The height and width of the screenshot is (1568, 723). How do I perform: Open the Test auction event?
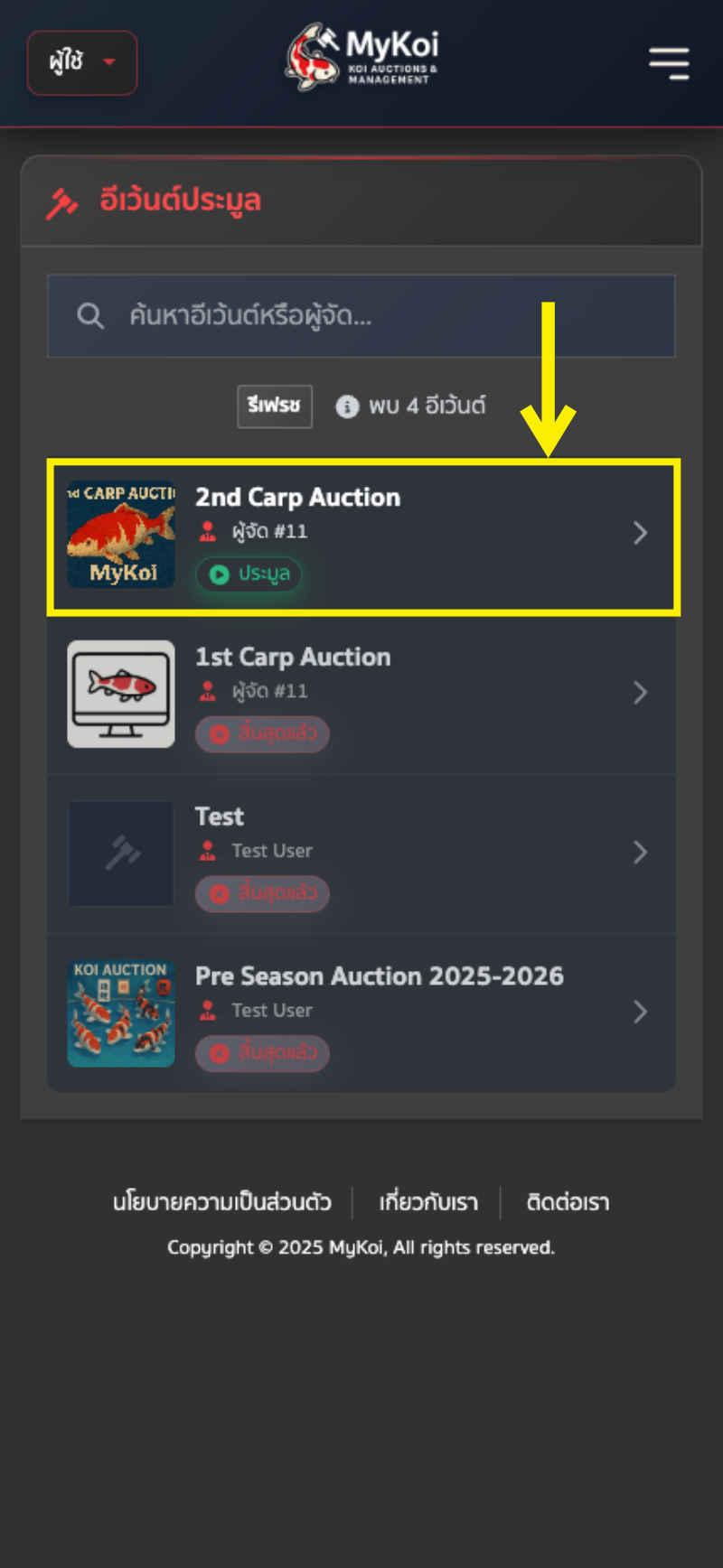point(361,854)
